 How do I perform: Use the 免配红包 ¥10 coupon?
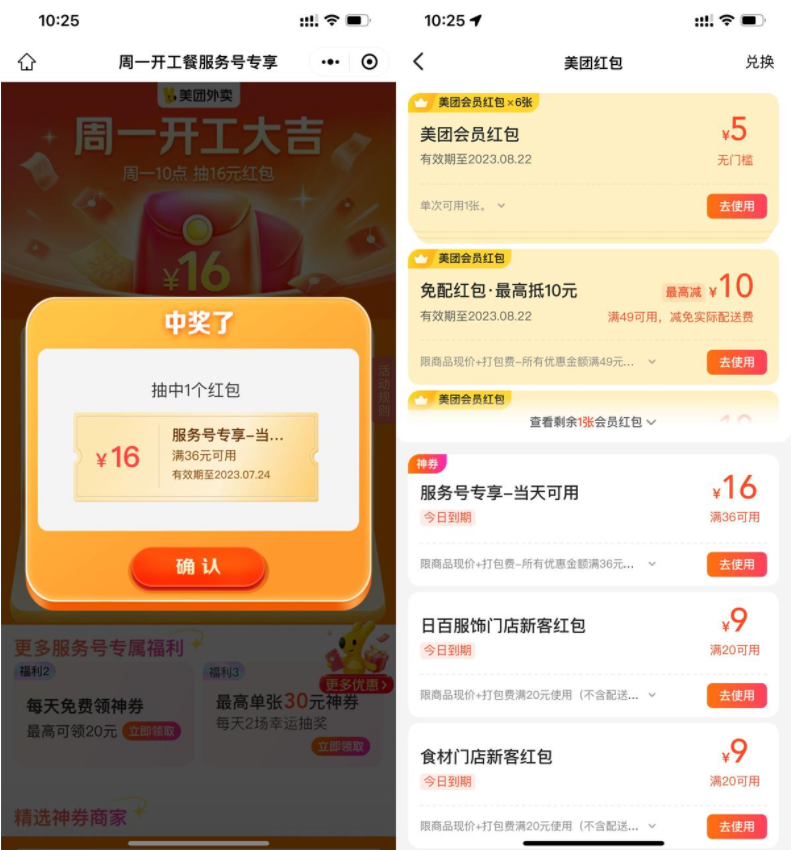tap(736, 362)
